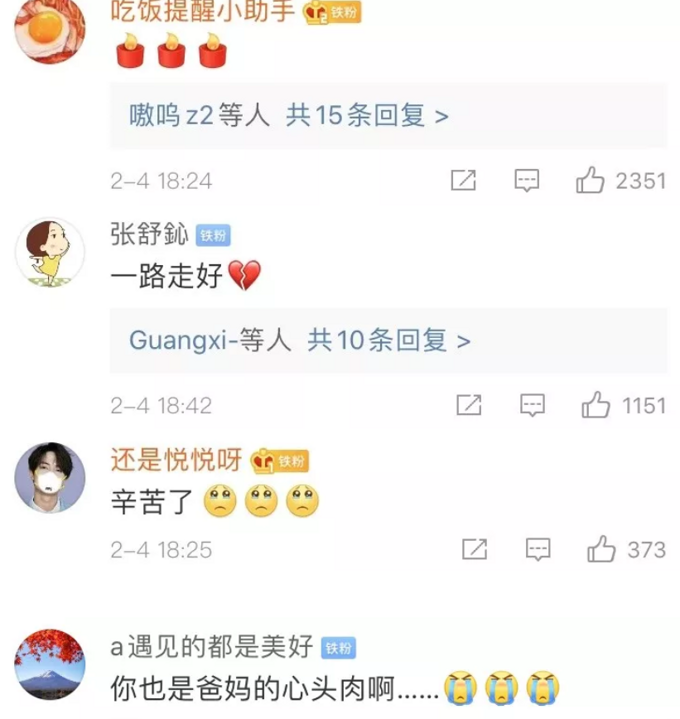680x719 pixels.
Task: Reply to the comment posted at 2-4 18:24
Action: (527, 181)
